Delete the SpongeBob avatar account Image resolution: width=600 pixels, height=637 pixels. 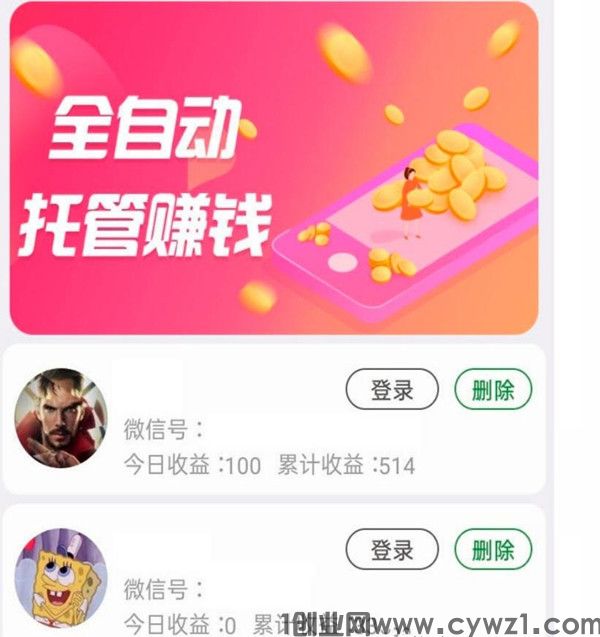point(493,549)
